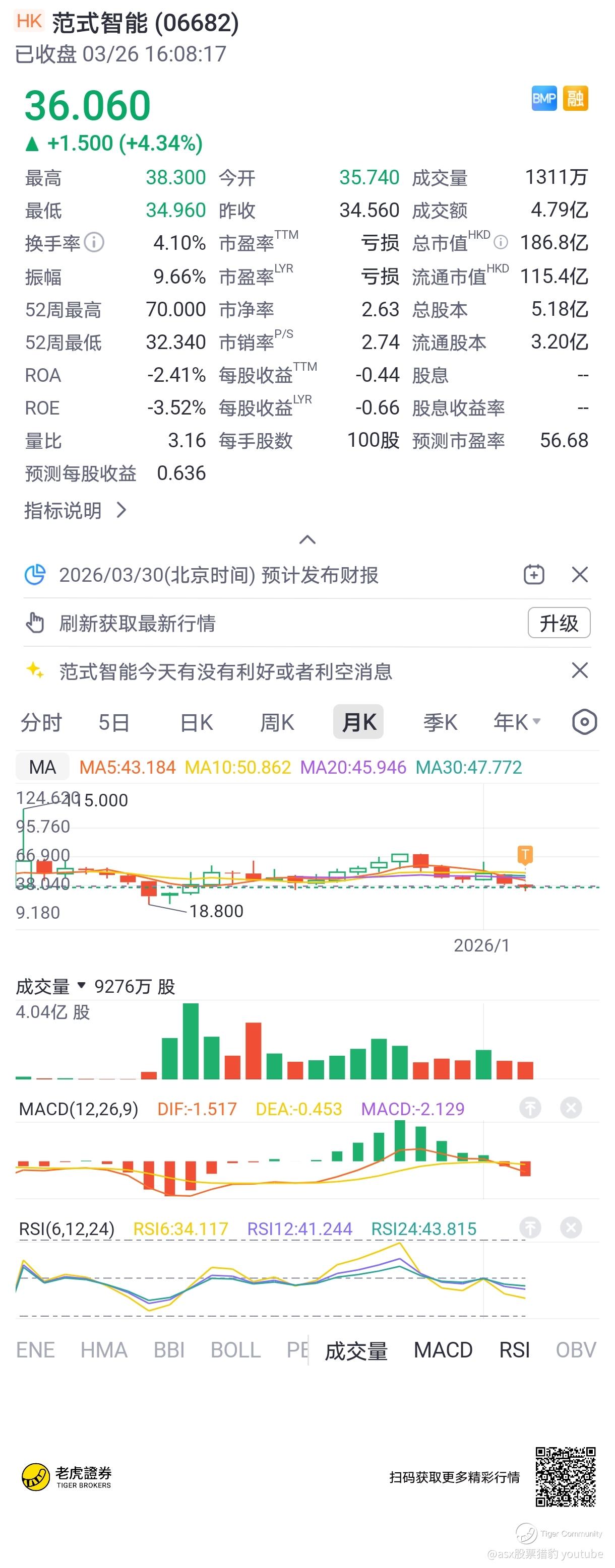Switch to 周K weekly chart
The width and height of the screenshot is (615, 1568).
[x=277, y=722]
